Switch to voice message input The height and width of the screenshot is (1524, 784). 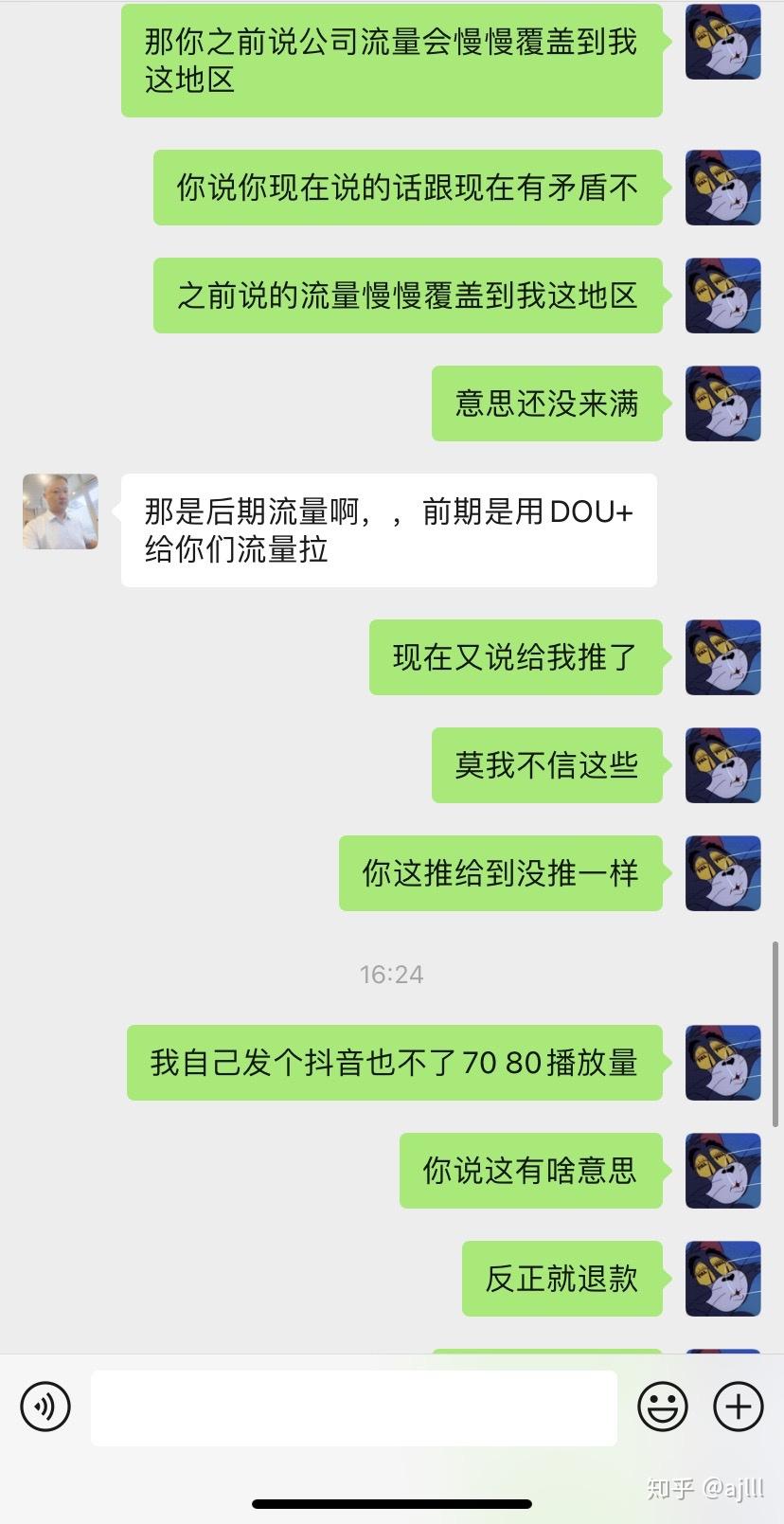[45, 1407]
